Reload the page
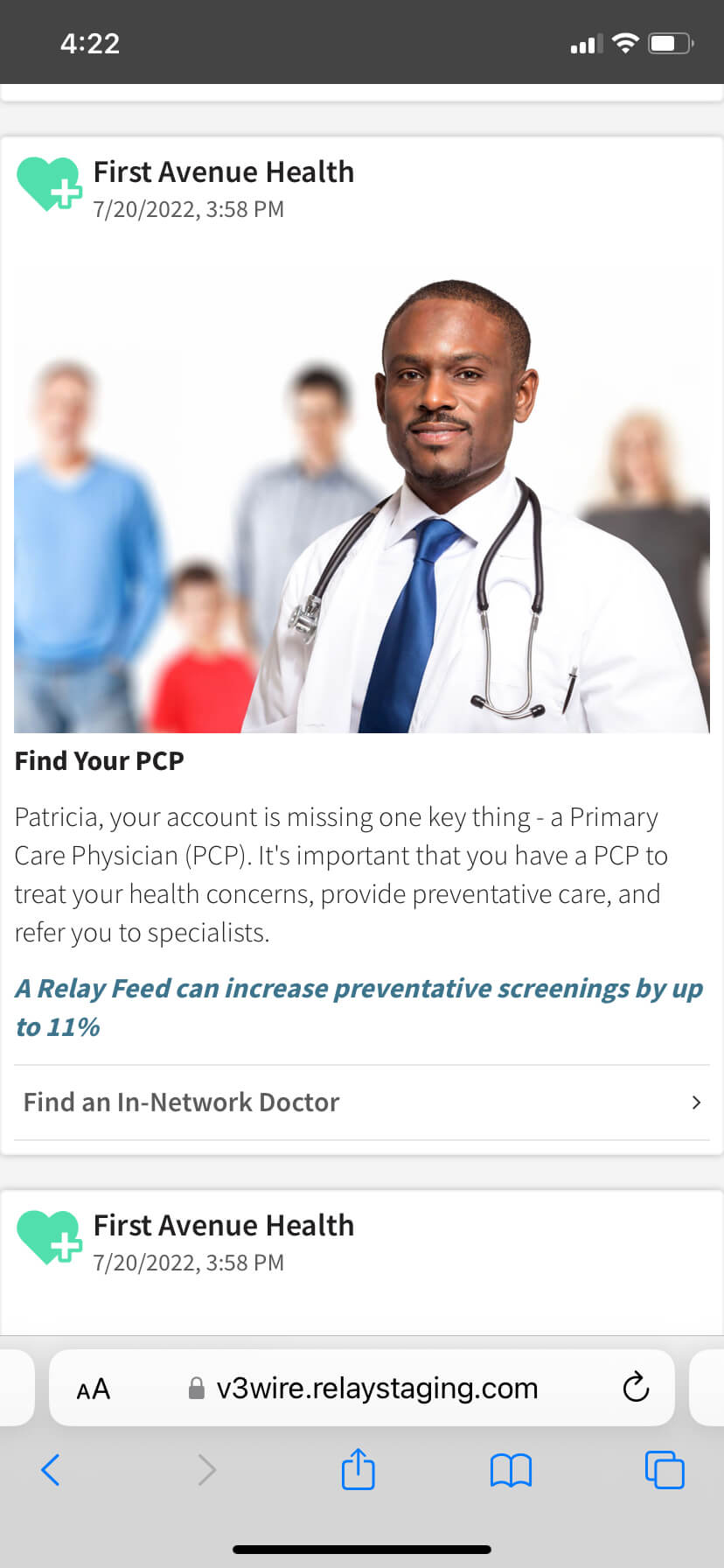 click(x=636, y=1387)
